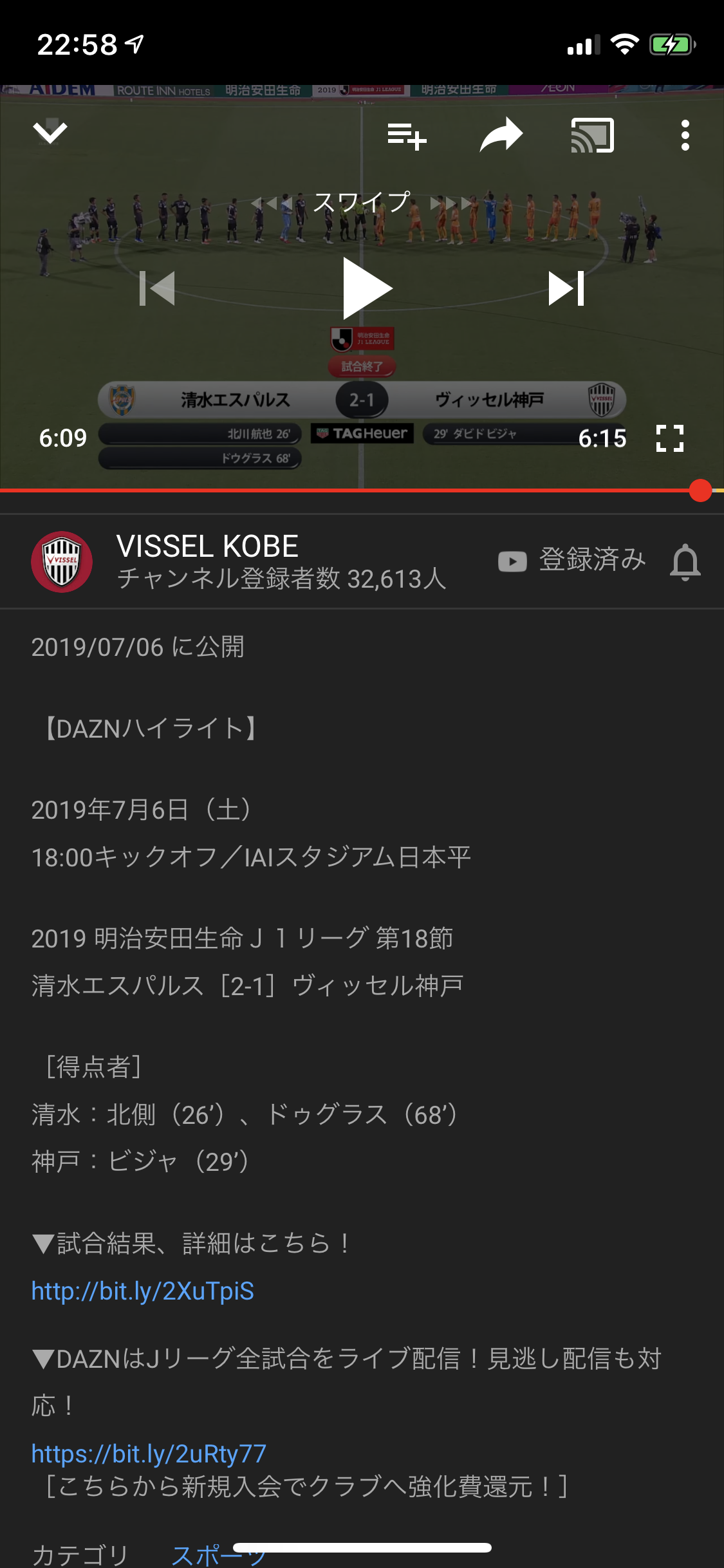
Task: Cast the video to another screen
Action: 592,136
